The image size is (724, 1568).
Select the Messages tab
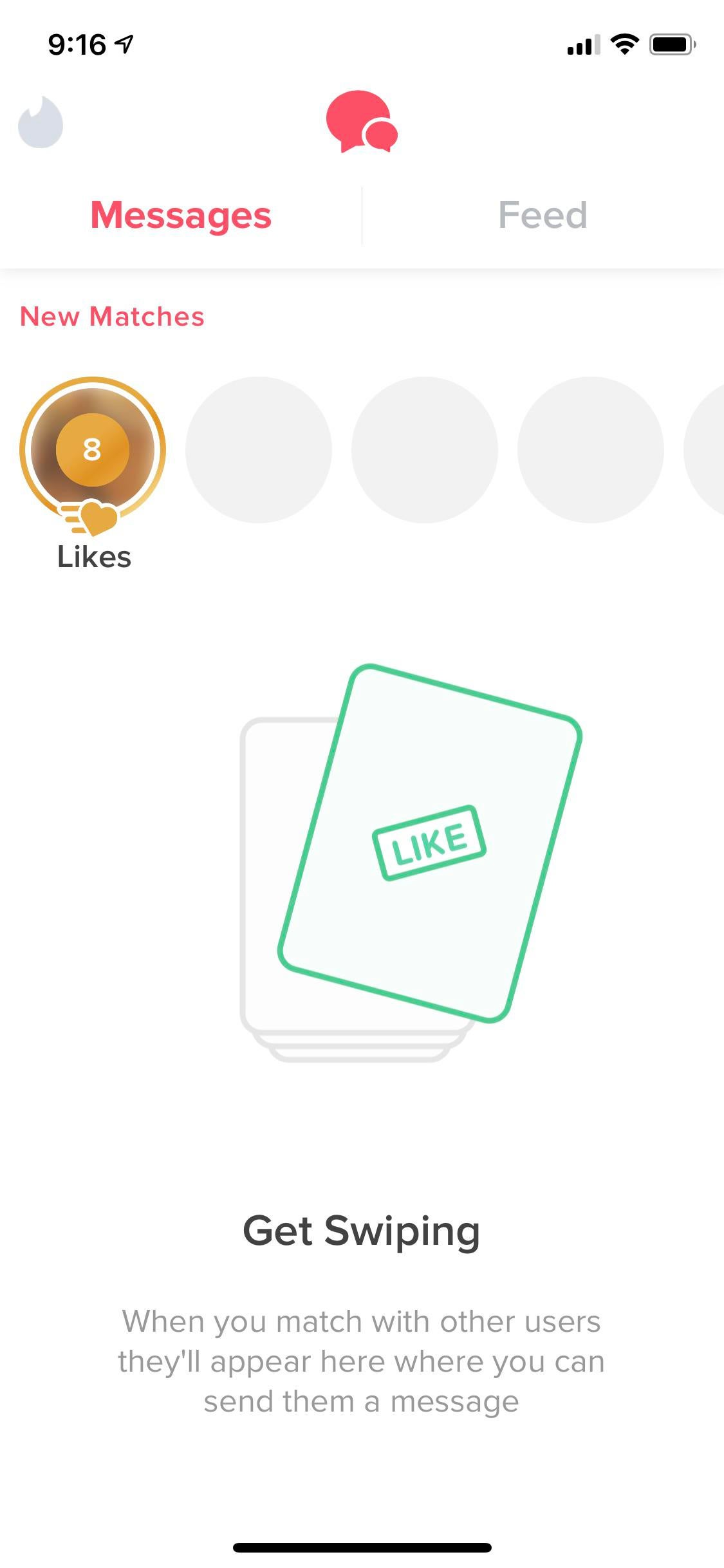[x=181, y=215]
